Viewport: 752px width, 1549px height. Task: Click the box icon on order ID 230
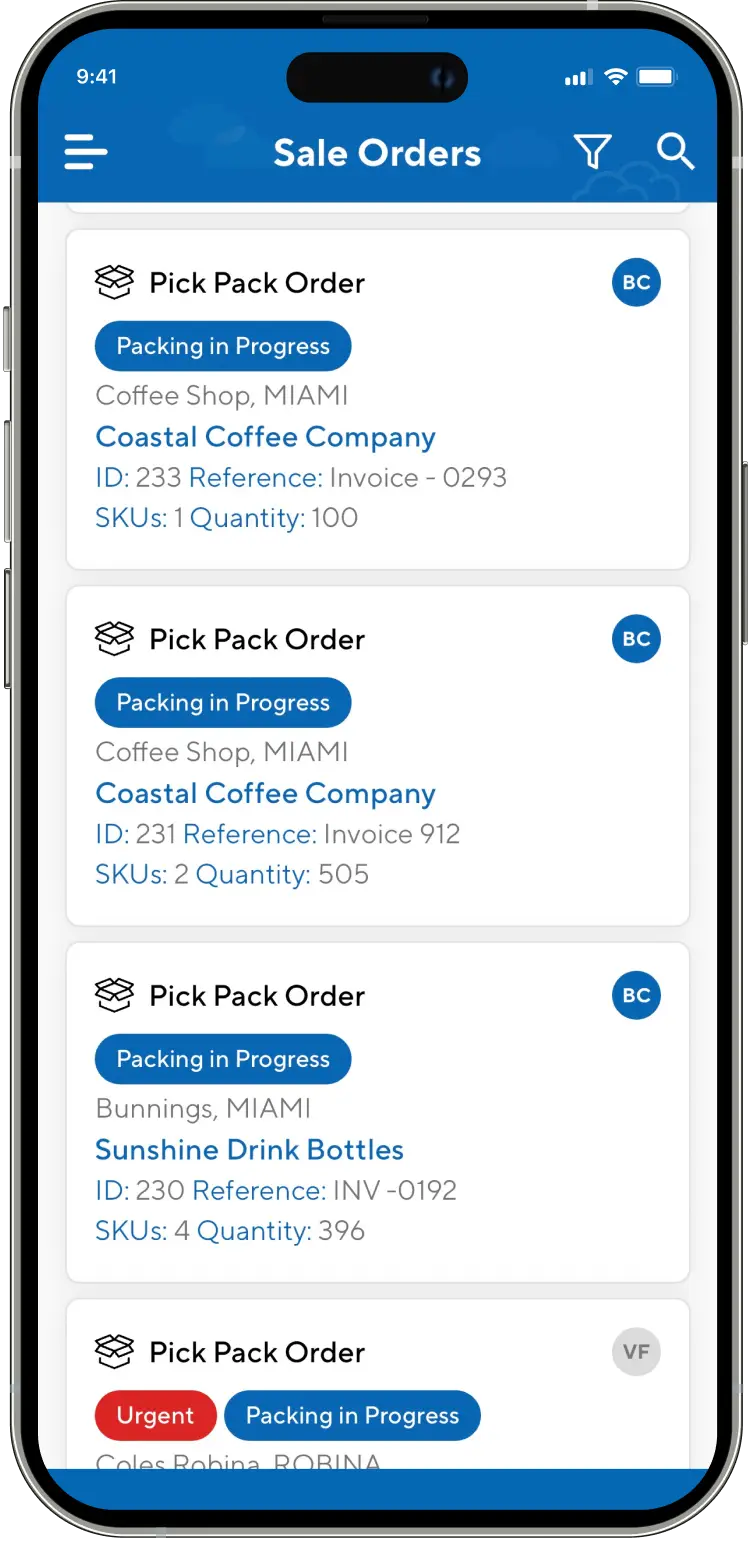(114, 995)
